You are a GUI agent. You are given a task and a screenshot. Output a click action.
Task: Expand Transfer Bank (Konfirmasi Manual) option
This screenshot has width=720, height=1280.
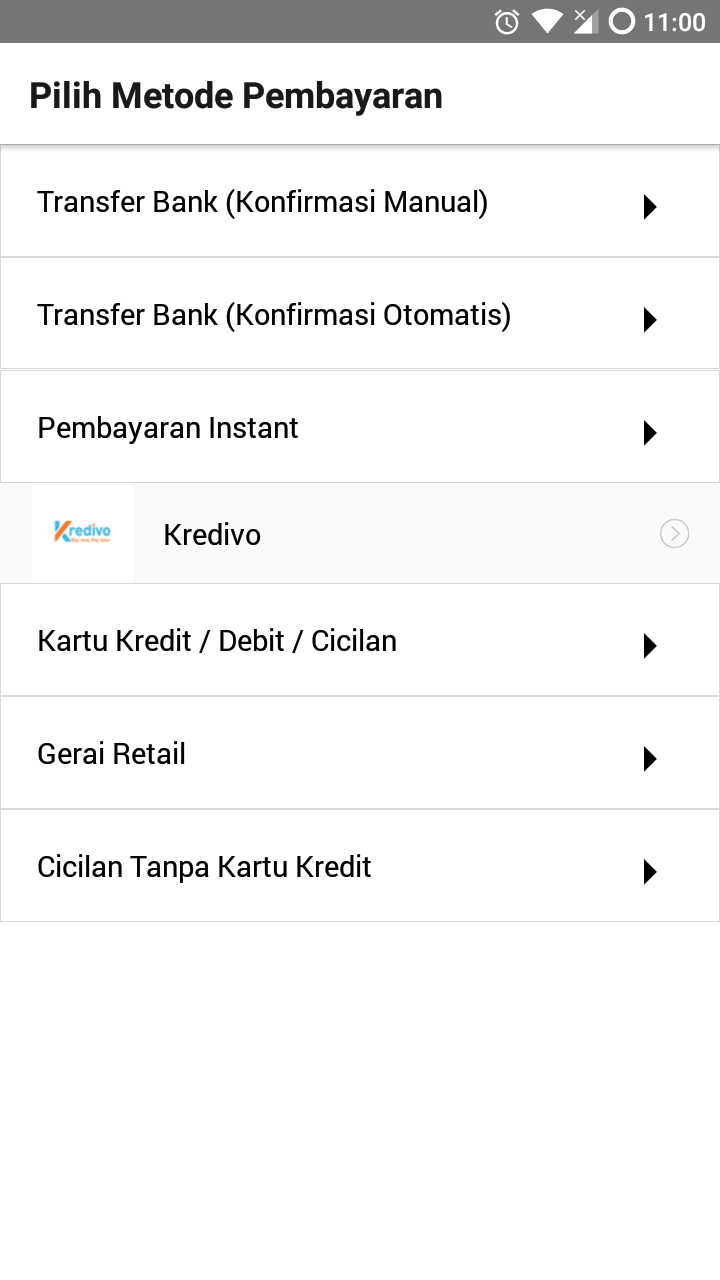tap(360, 201)
